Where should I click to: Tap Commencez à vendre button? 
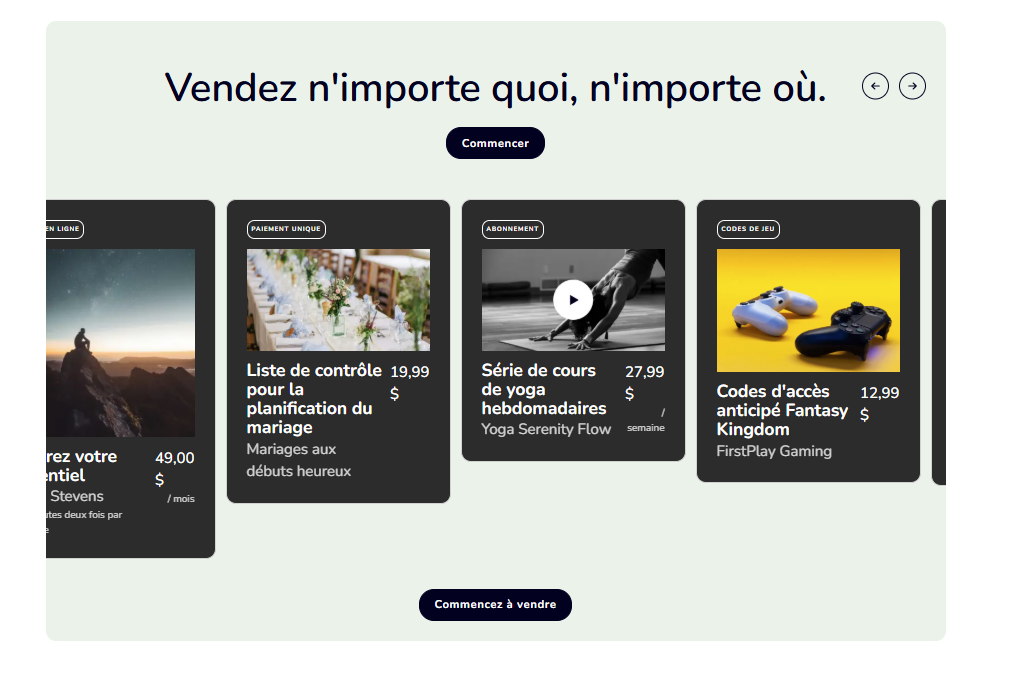click(x=495, y=605)
